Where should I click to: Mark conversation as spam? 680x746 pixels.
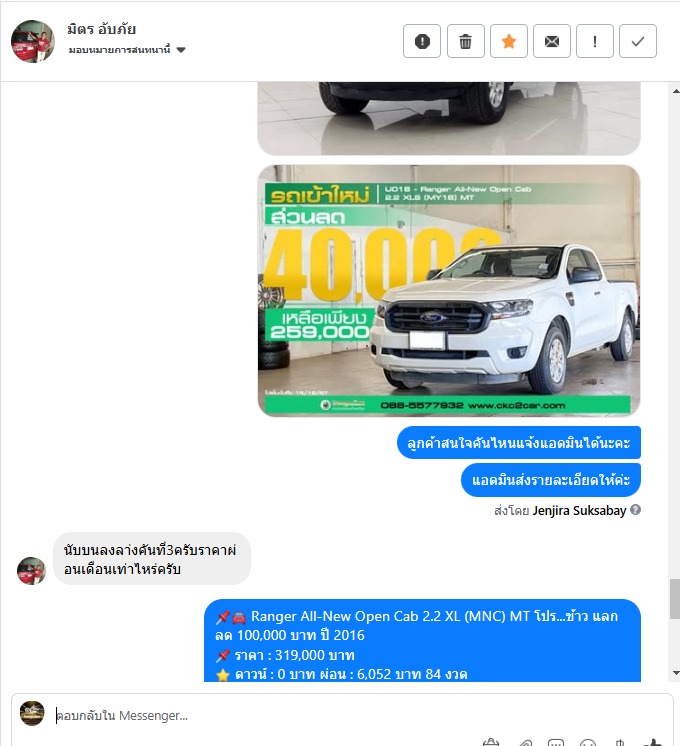(422, 41)
